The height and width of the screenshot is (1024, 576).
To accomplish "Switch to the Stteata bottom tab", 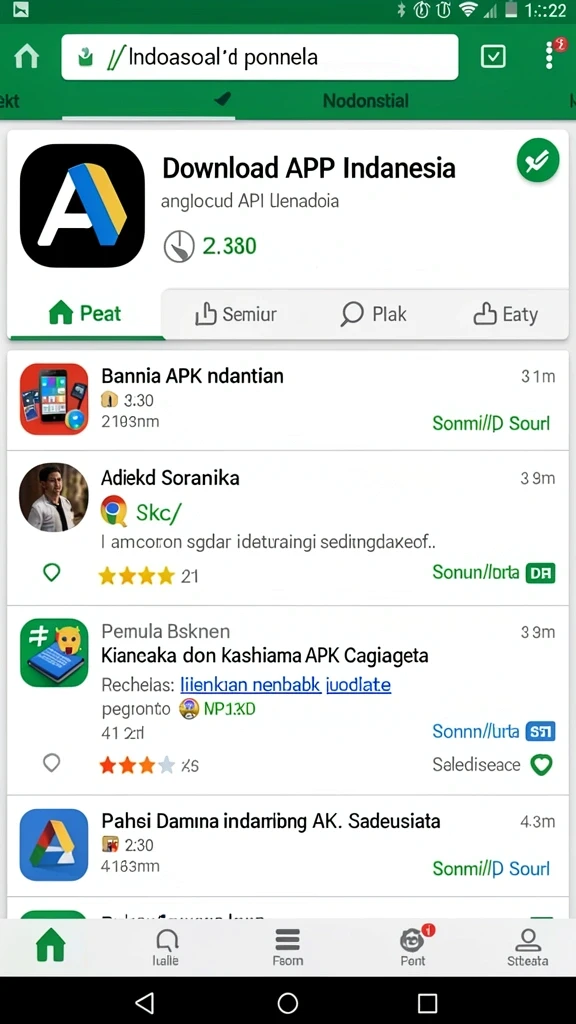I will (528, 946).
